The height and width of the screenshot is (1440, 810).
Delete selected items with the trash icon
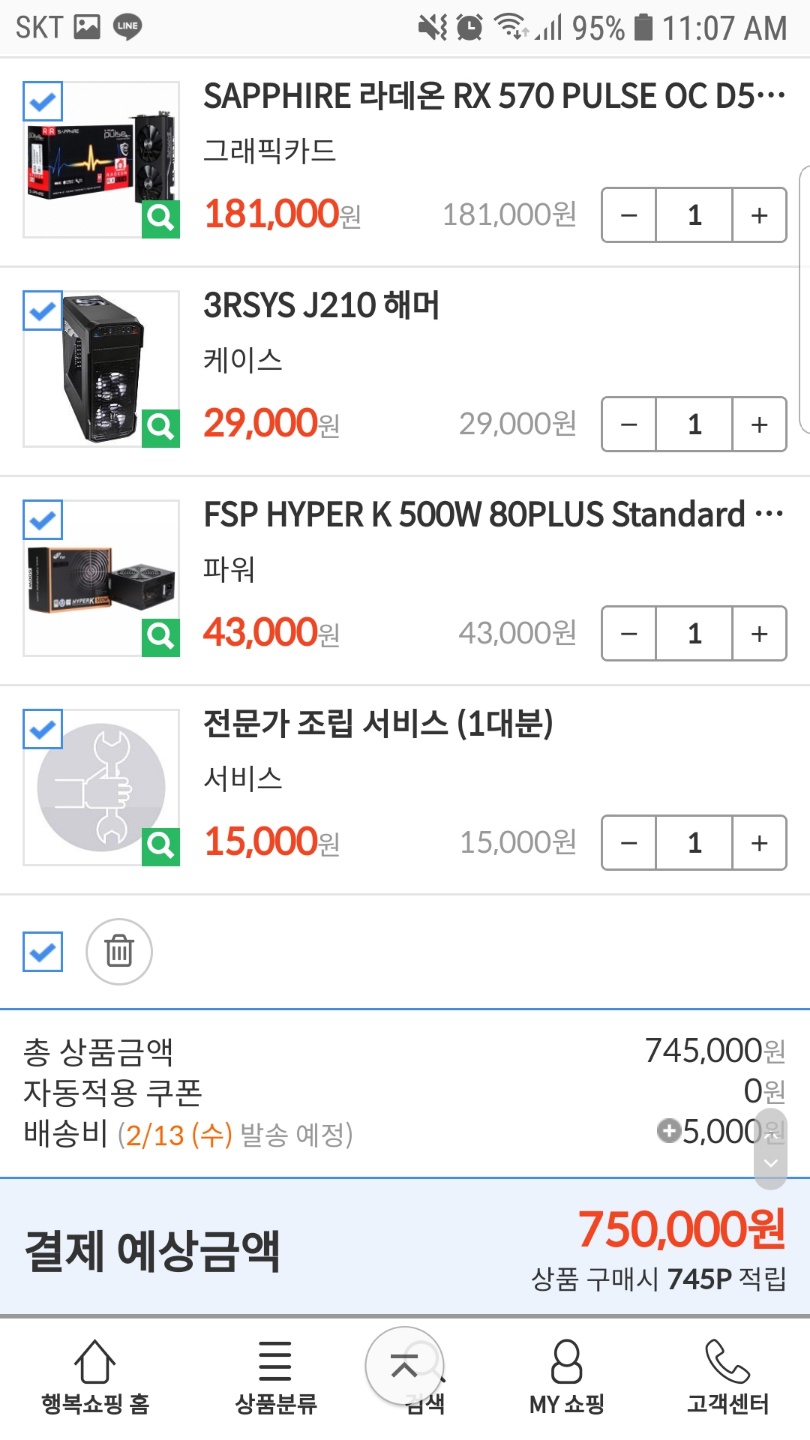coord(119,951)
